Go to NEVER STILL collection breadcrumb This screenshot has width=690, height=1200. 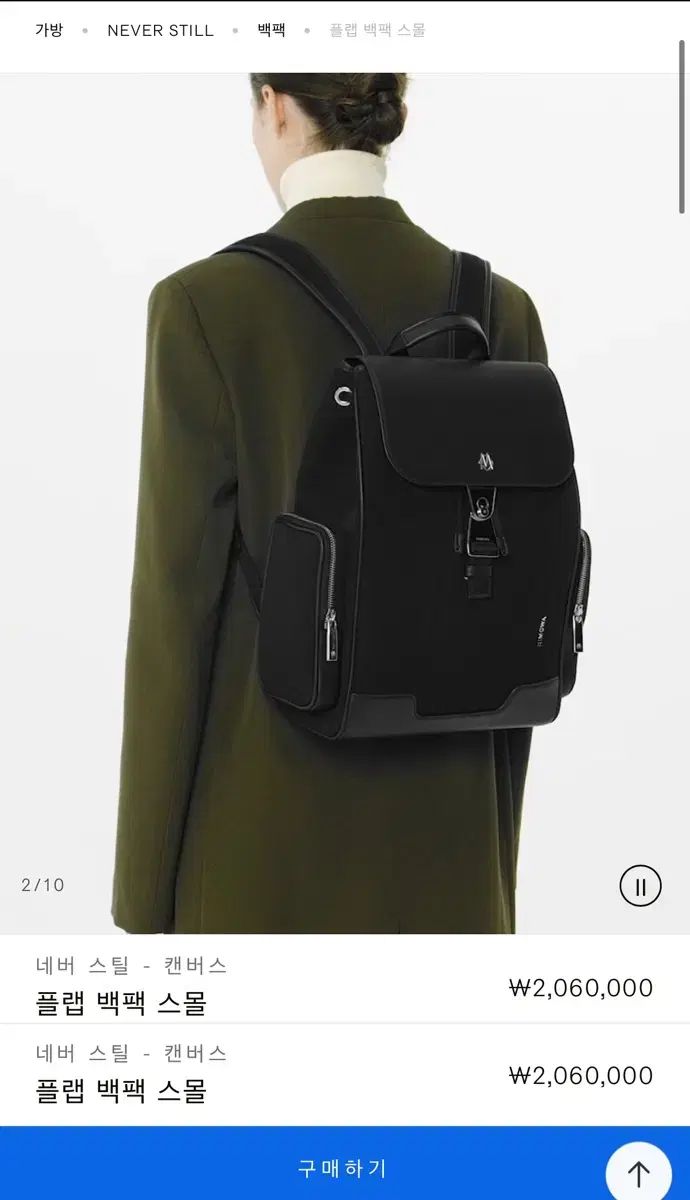[x=160, y=30]
